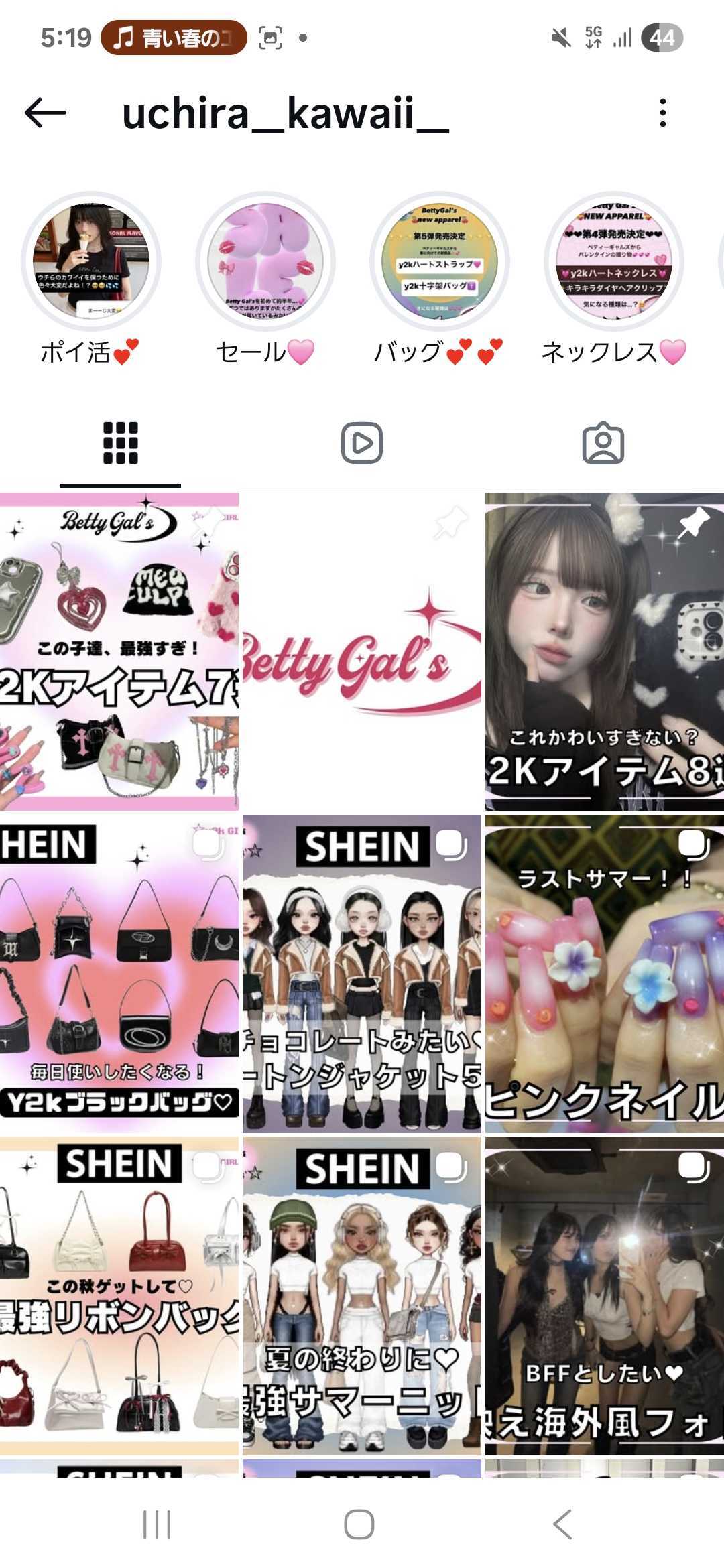Switch to the tagged photos tab

603,443
